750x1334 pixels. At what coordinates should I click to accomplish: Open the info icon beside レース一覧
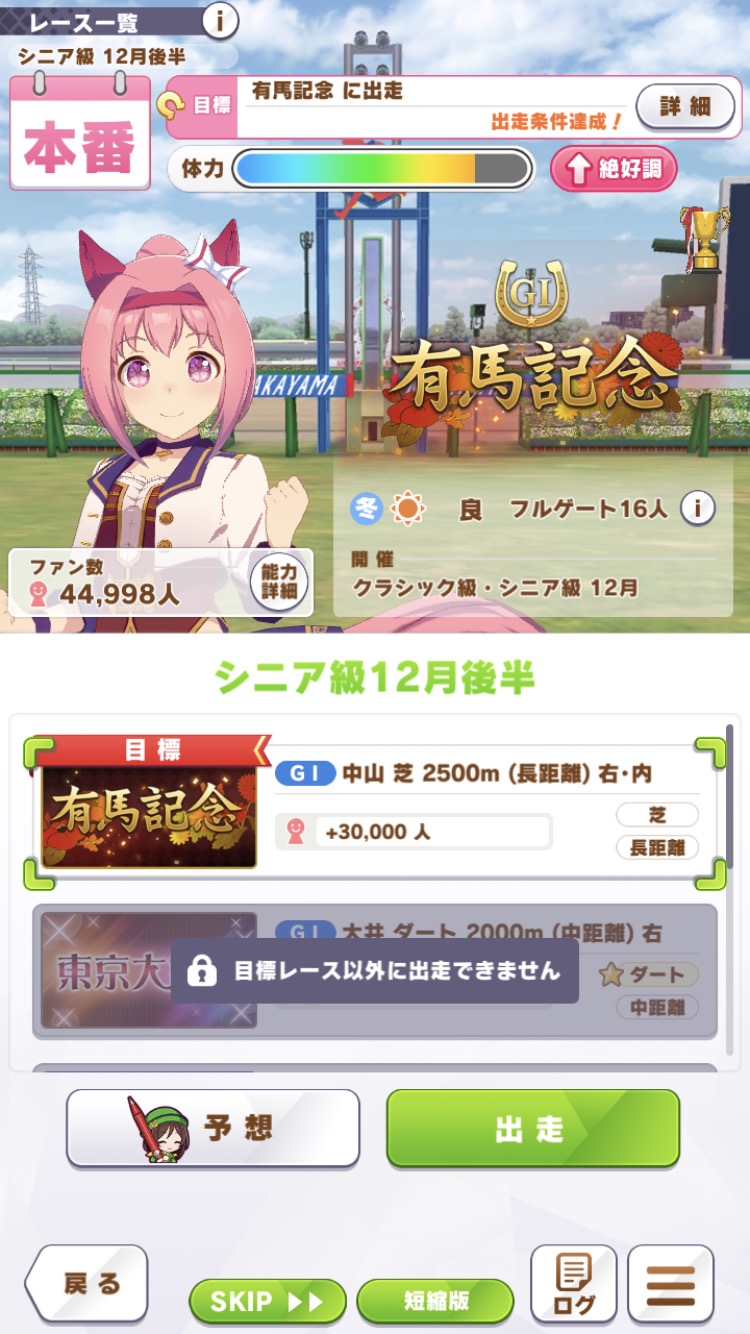220,19
